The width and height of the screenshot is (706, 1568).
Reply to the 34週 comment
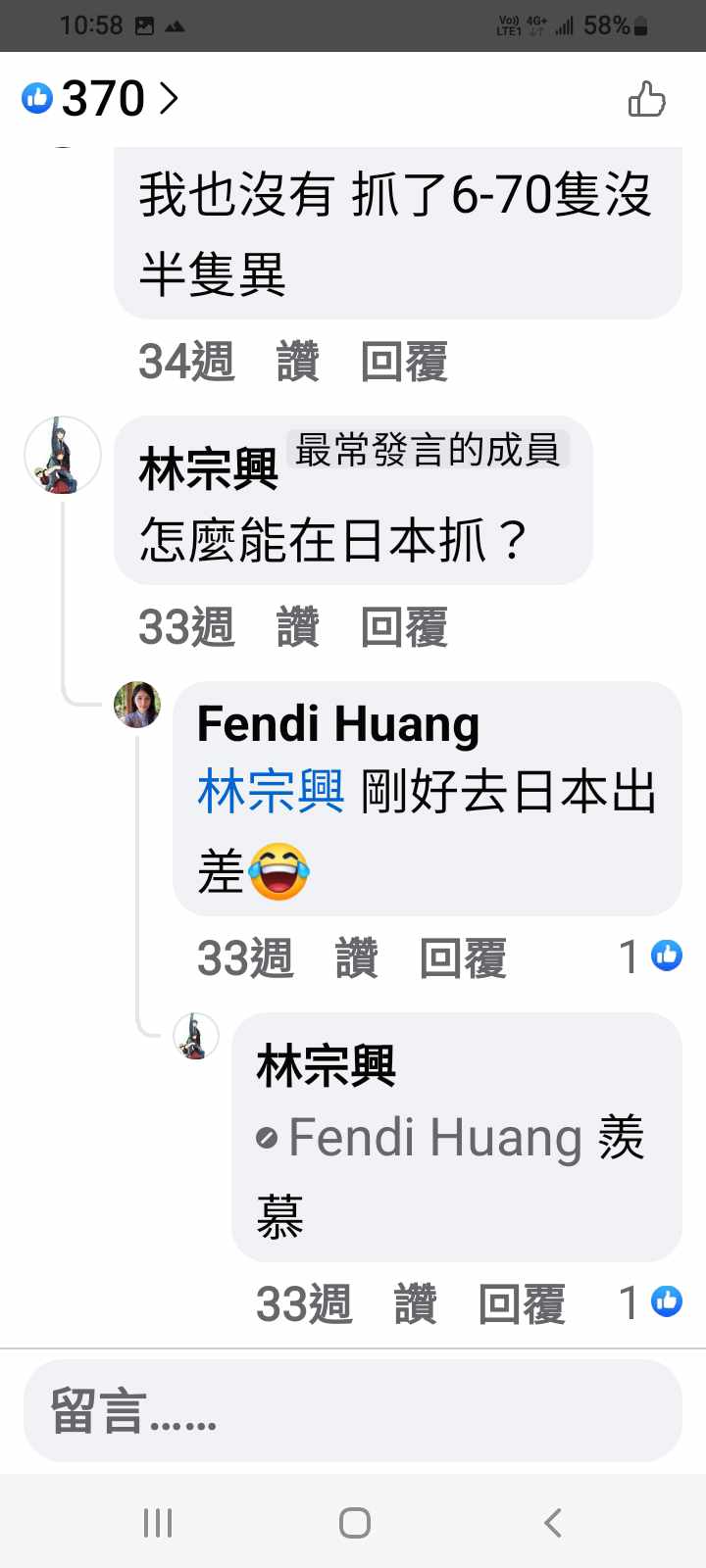[x=404, y=361]
